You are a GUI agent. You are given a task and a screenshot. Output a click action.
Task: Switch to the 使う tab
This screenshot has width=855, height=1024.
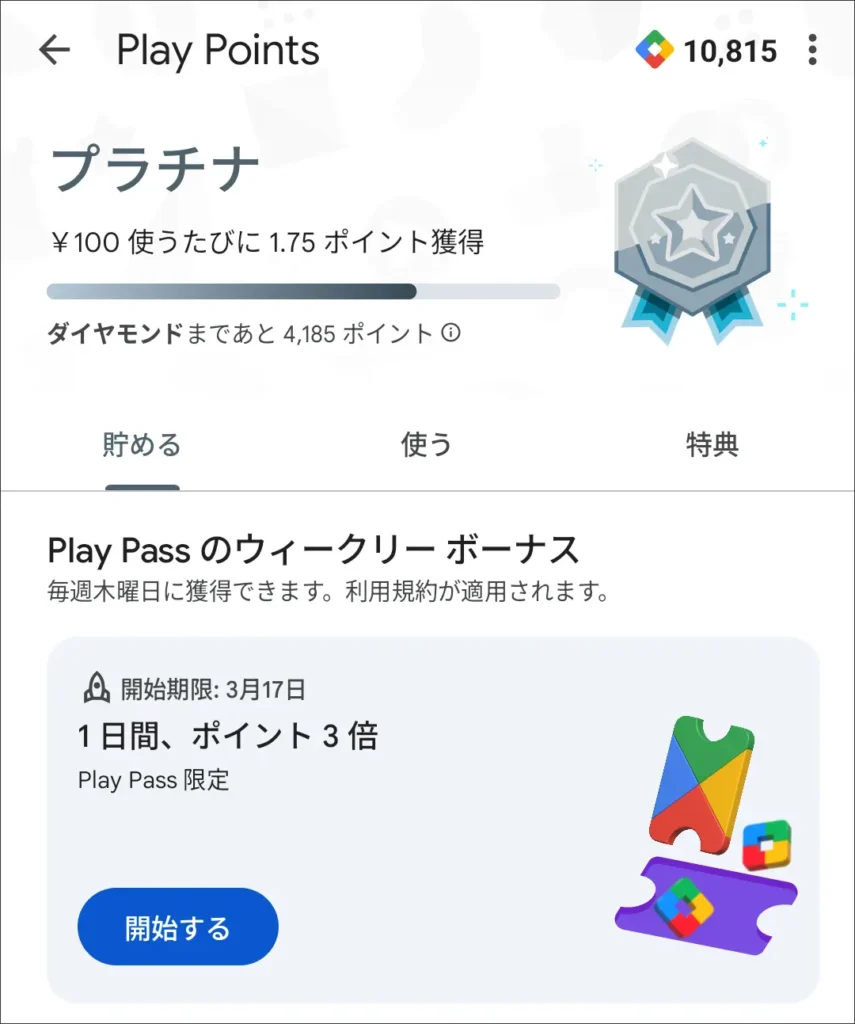[427, 445]
